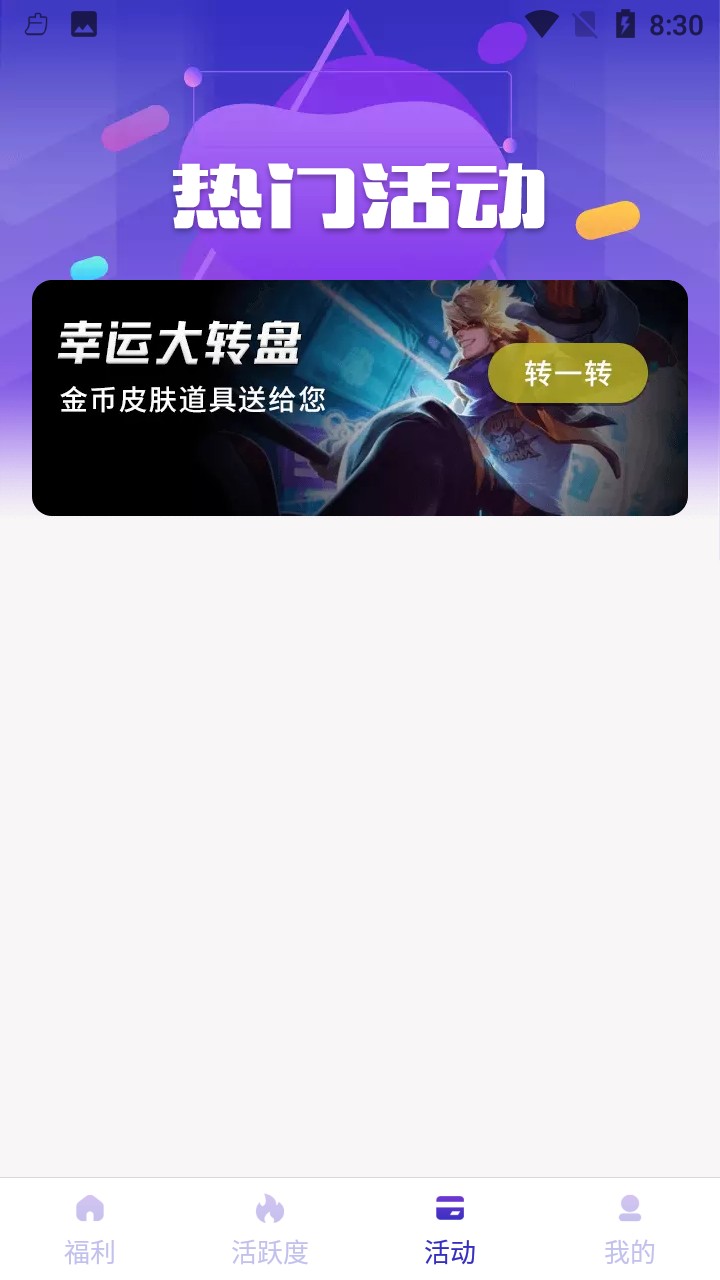This screenshot has height=1280, width=720.
Task: Switch to the 福利 tab
Action: click(90, 1228)
